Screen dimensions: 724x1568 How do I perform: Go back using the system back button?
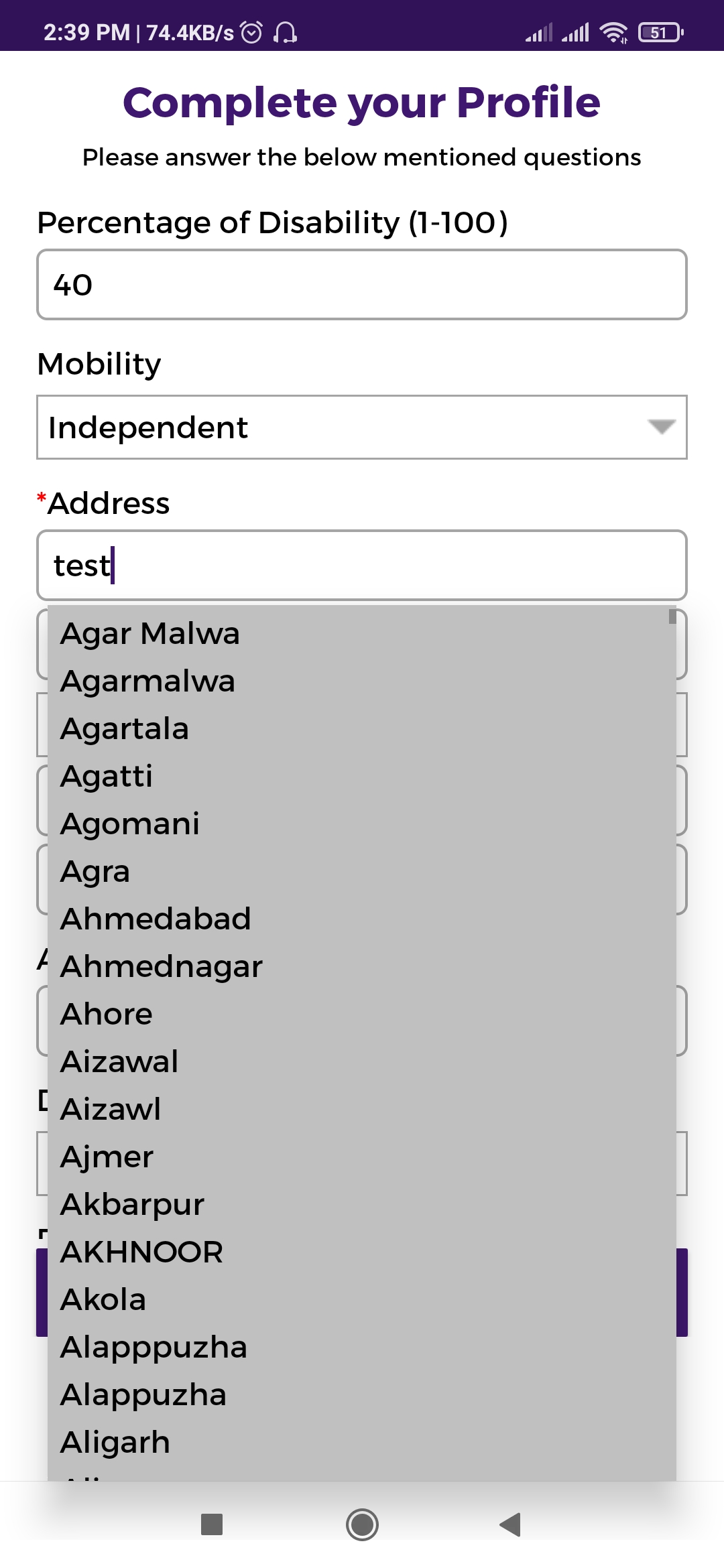click(x=511, y=1524)
